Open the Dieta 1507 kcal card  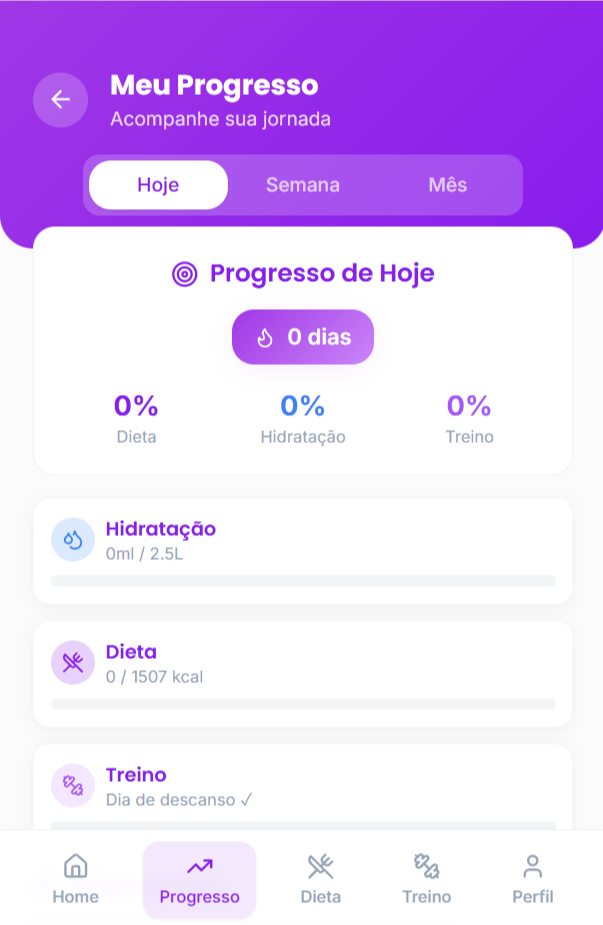pos(303,673)
